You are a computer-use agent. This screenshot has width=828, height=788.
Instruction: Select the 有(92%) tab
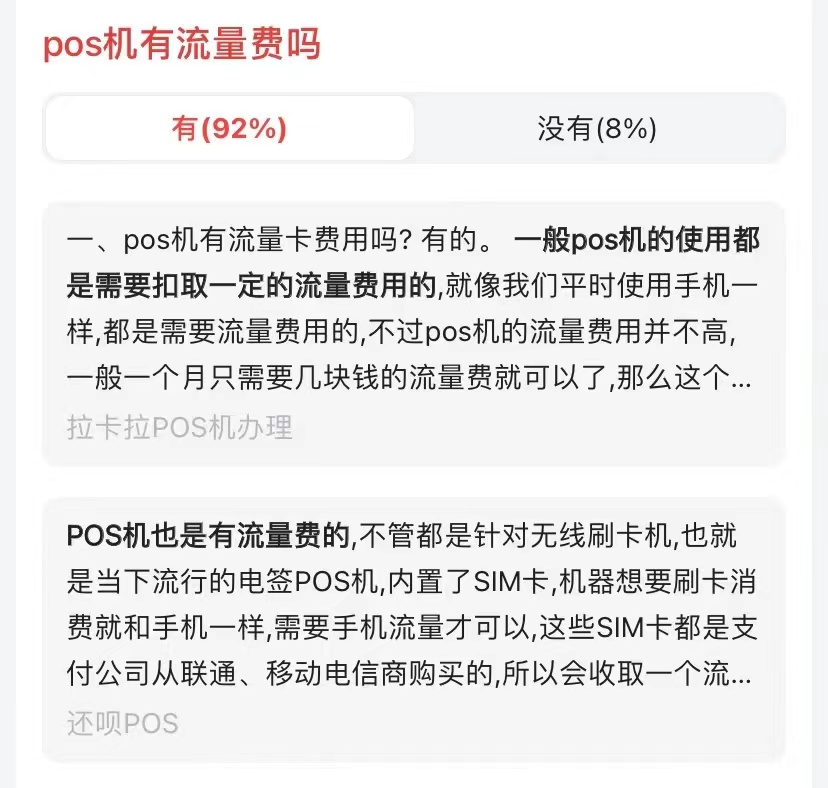point(229,128)
